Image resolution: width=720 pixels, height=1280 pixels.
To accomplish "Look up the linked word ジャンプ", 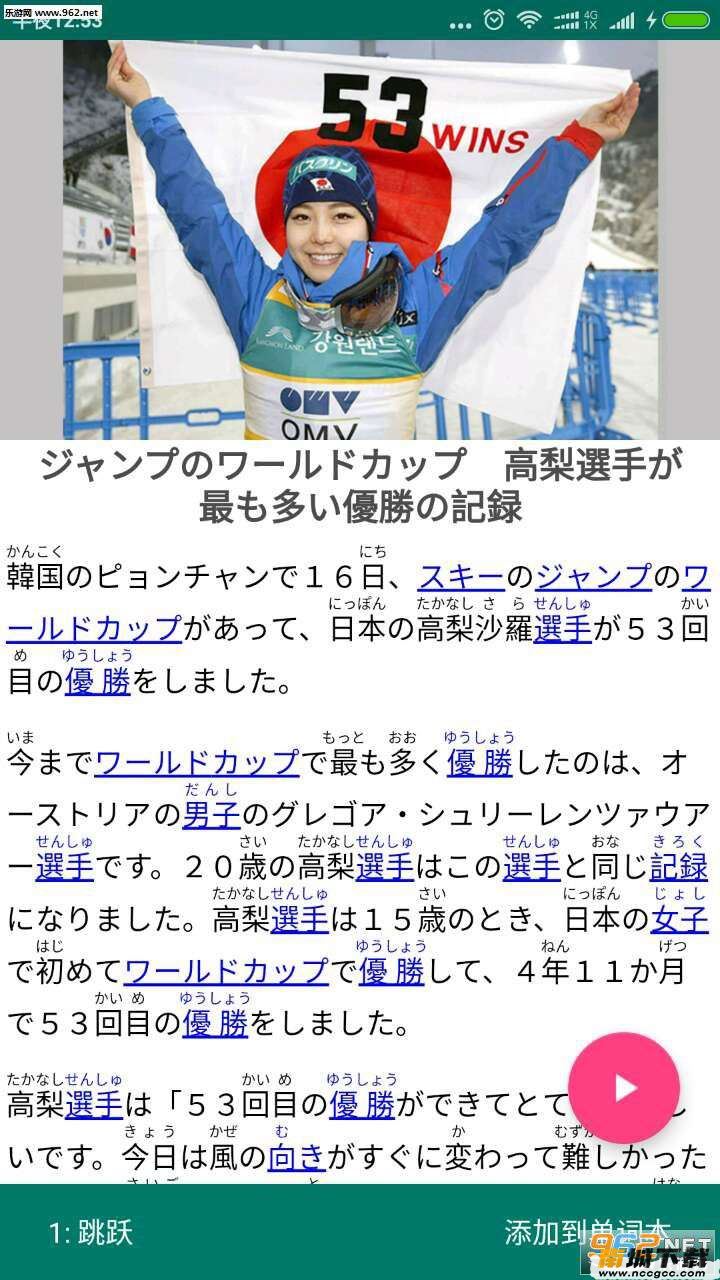I will [593, 577].
